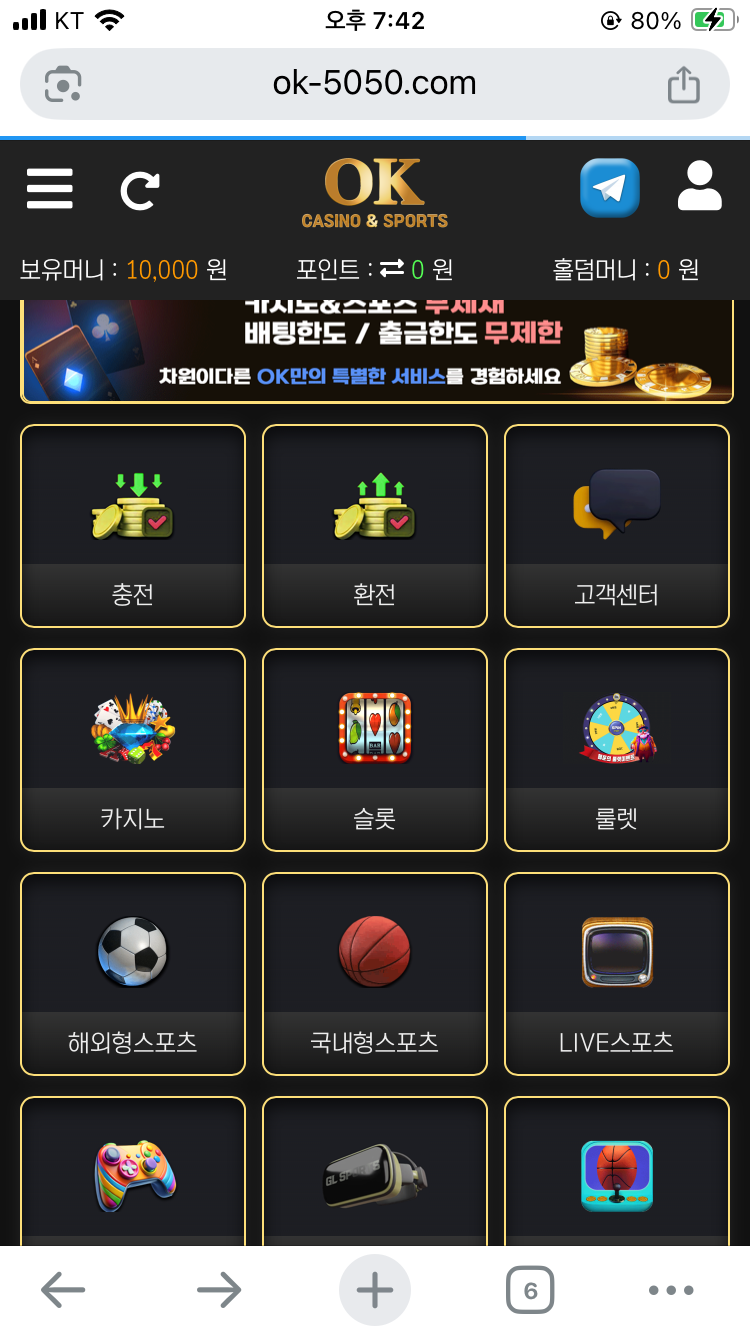Tap the refresh icon in the header

point(139,190)
